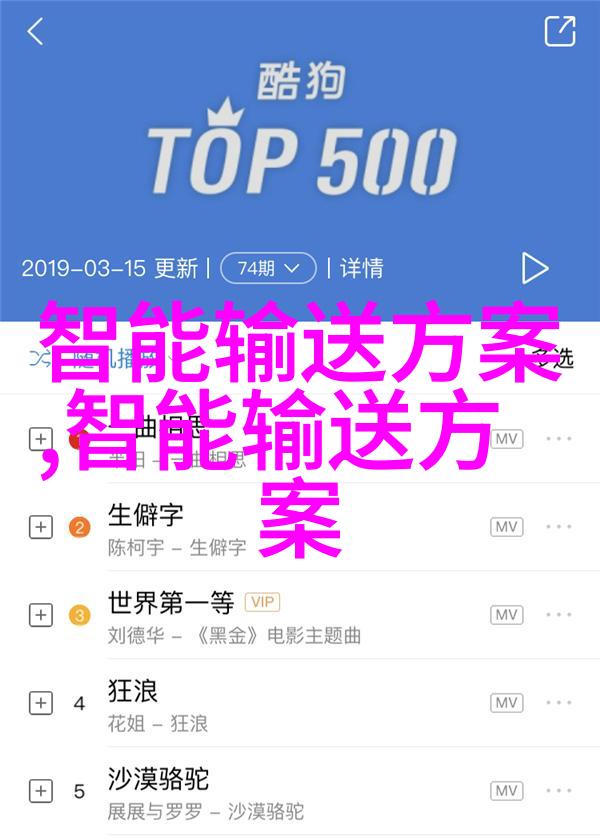Viewport: 600px width, 839px height.
Task: Go back using the top-left arrow
Action: (35, 31)
